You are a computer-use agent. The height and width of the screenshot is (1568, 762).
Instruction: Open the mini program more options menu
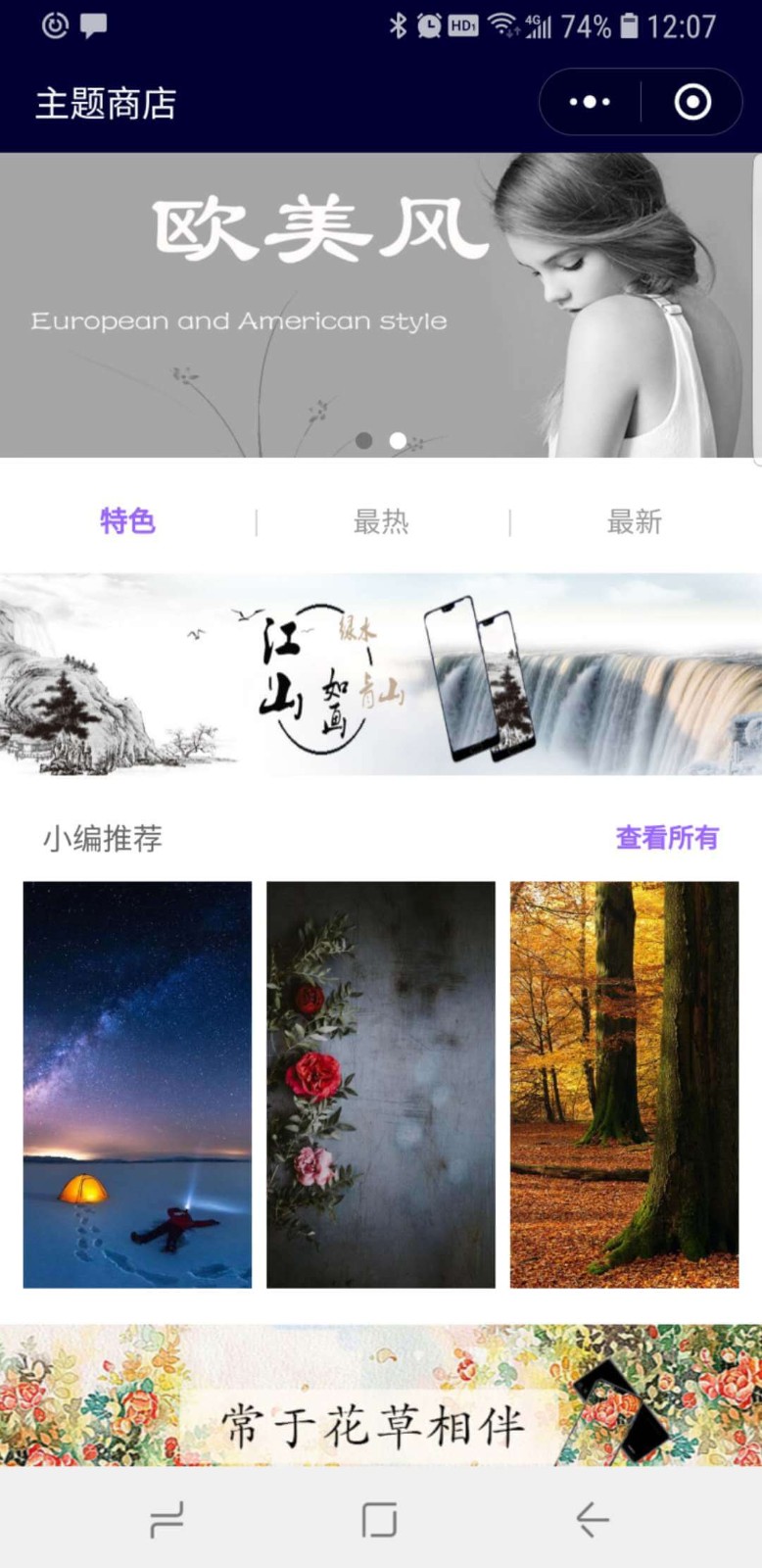point(590,102)
